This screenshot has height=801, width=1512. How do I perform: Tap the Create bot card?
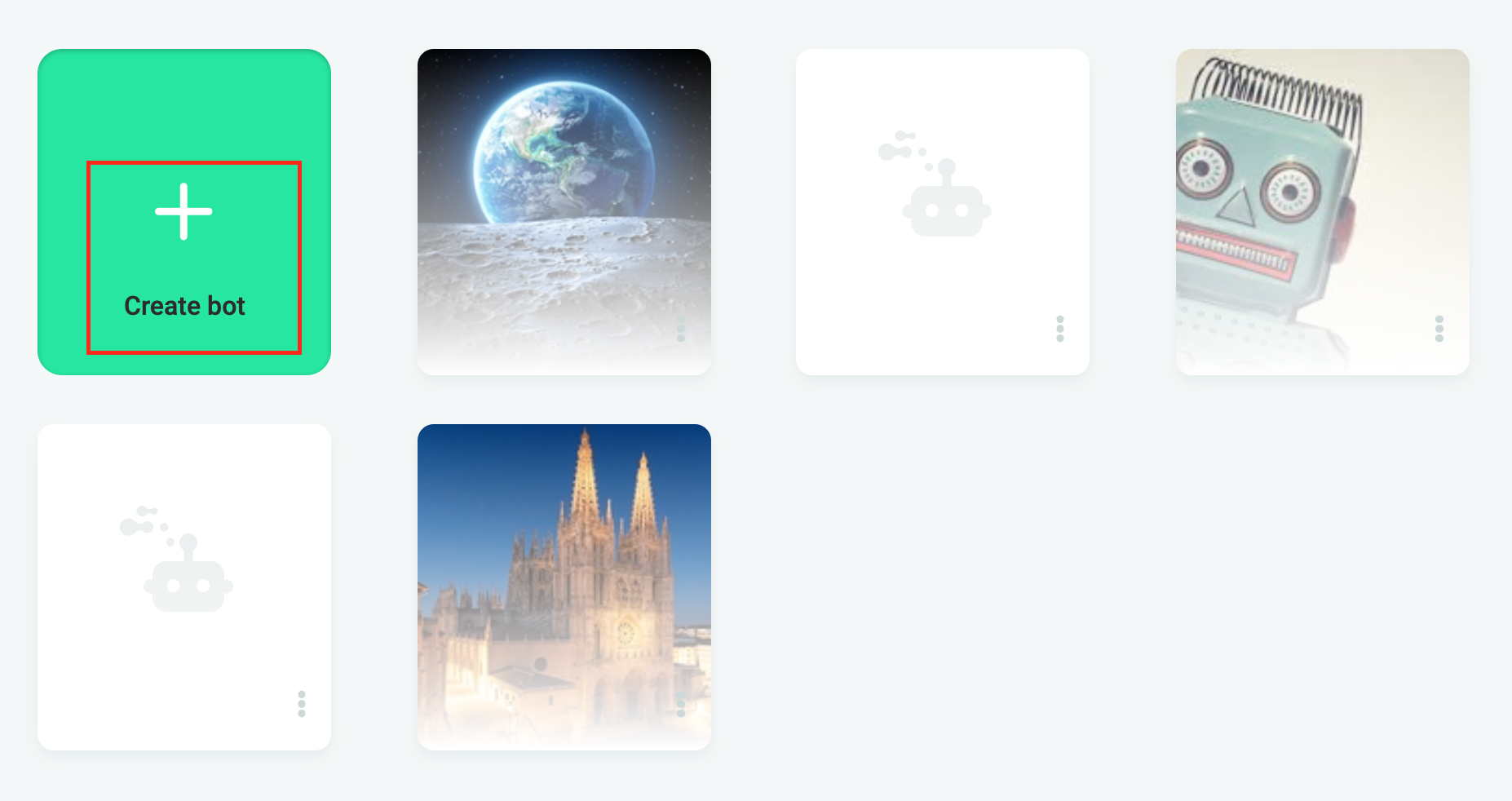(184, 245)
